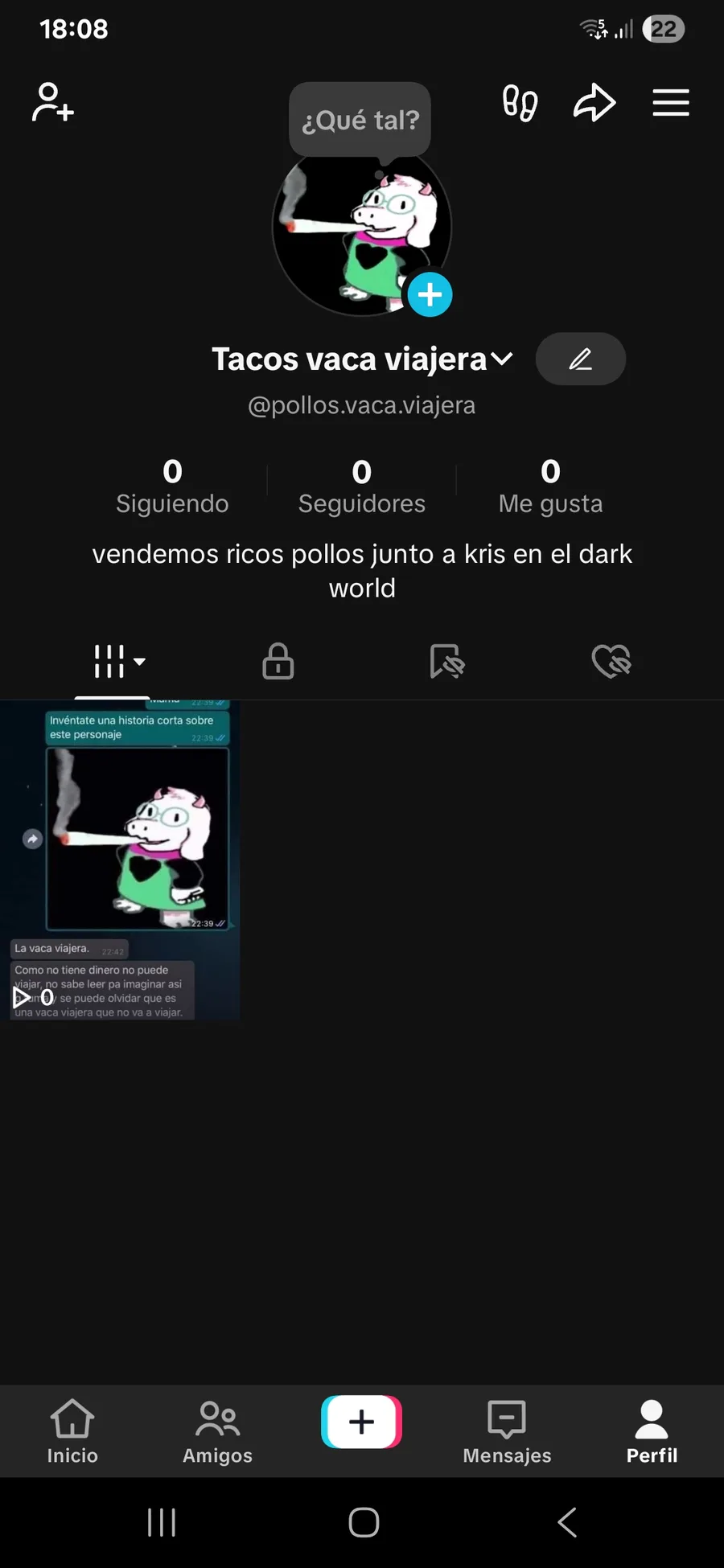View the Seguidores list
Screen dimensions: 724x1568
point(362,486)
